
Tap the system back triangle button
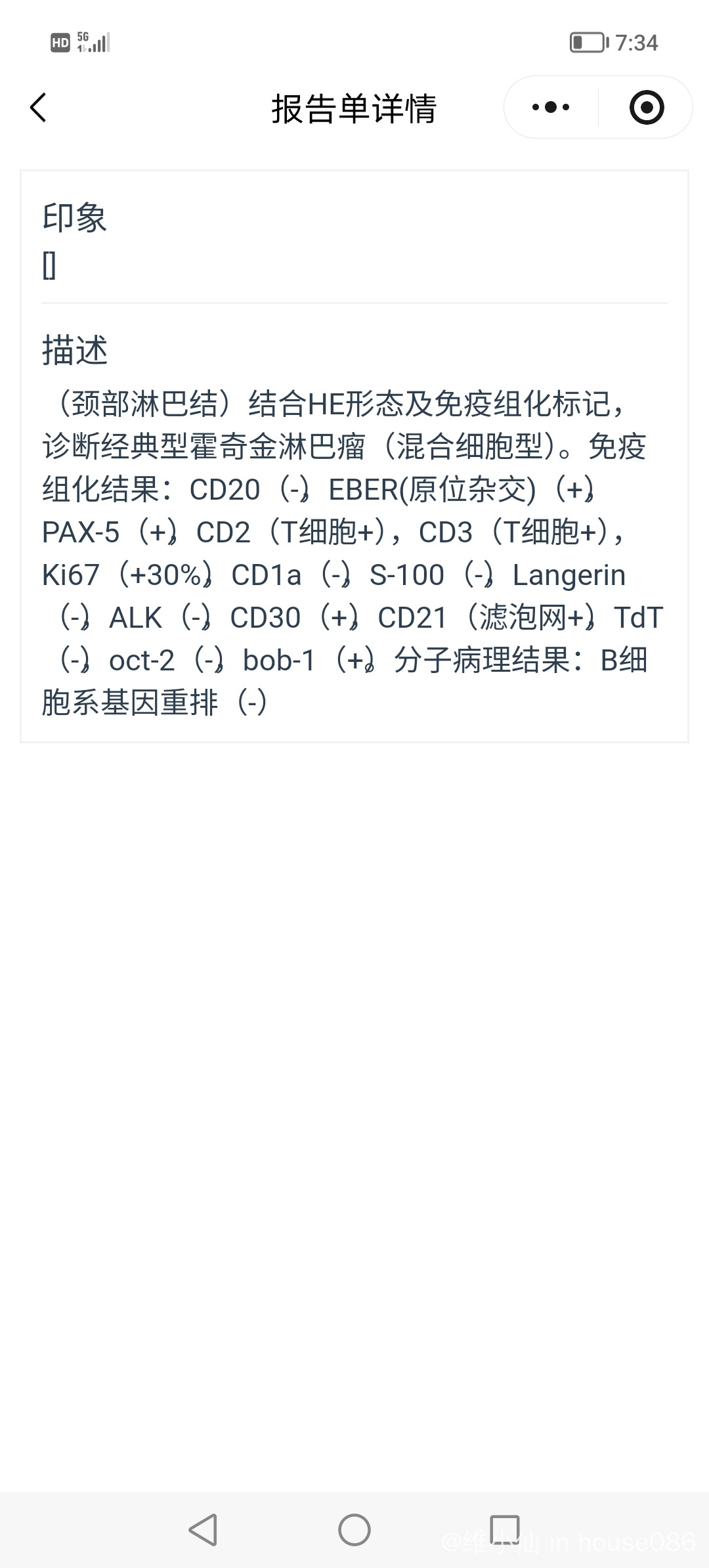[x=203, y=1529]
